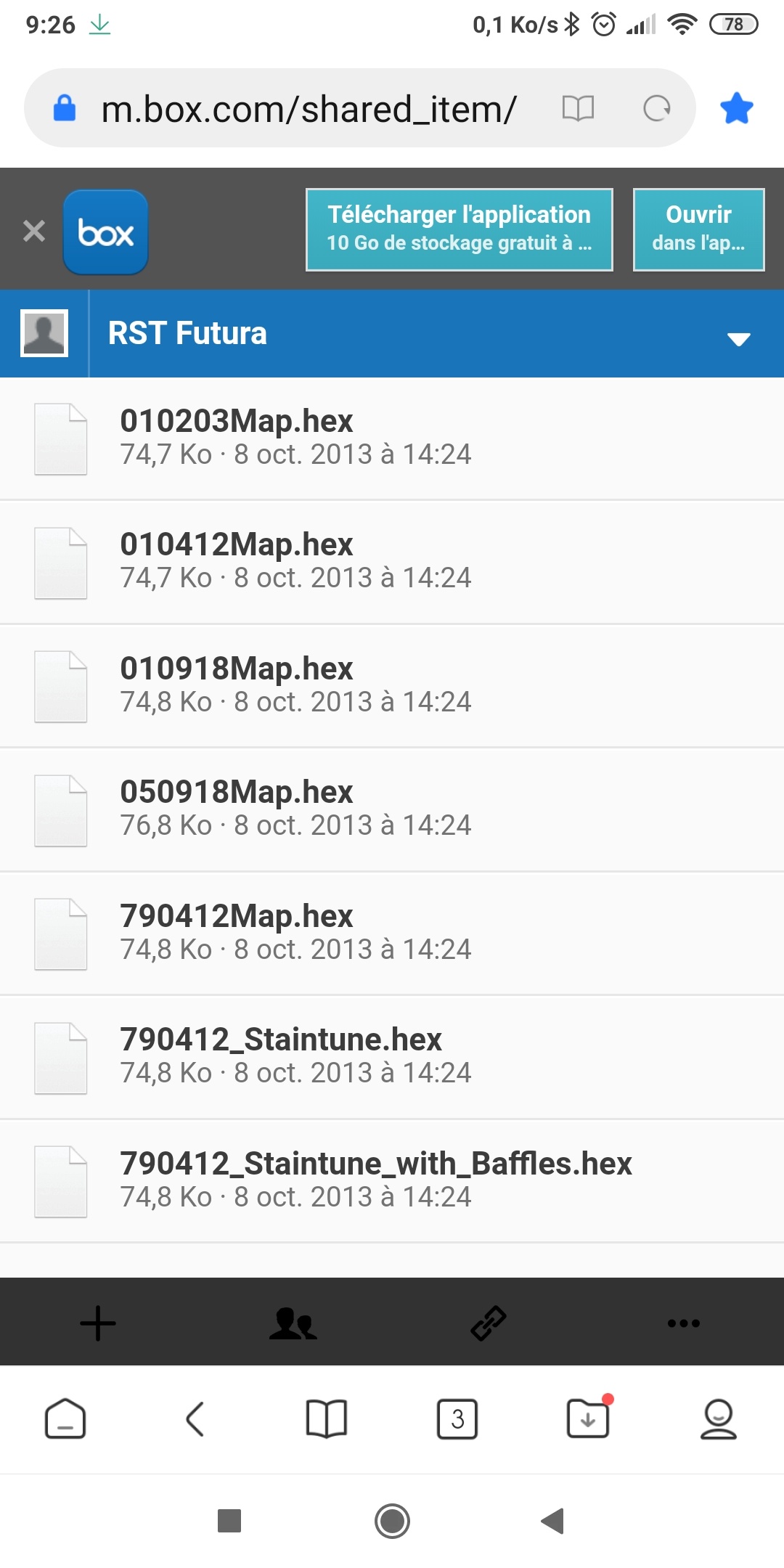784x1568 pixels.
Task: Tap the plus icon to add a file
Action: click(x=98, y=1323)
